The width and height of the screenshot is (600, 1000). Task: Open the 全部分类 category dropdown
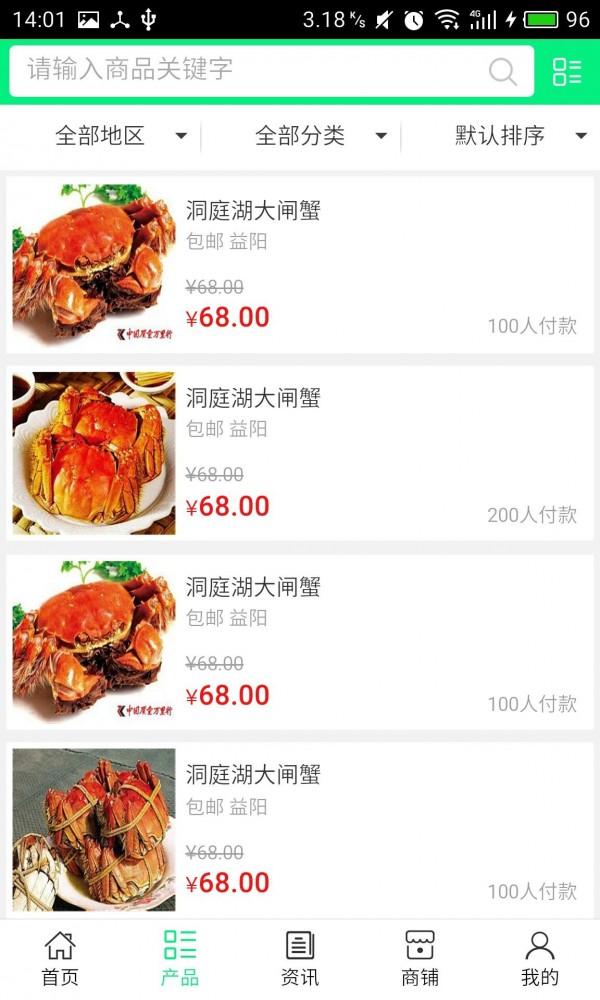coord(320,136)
